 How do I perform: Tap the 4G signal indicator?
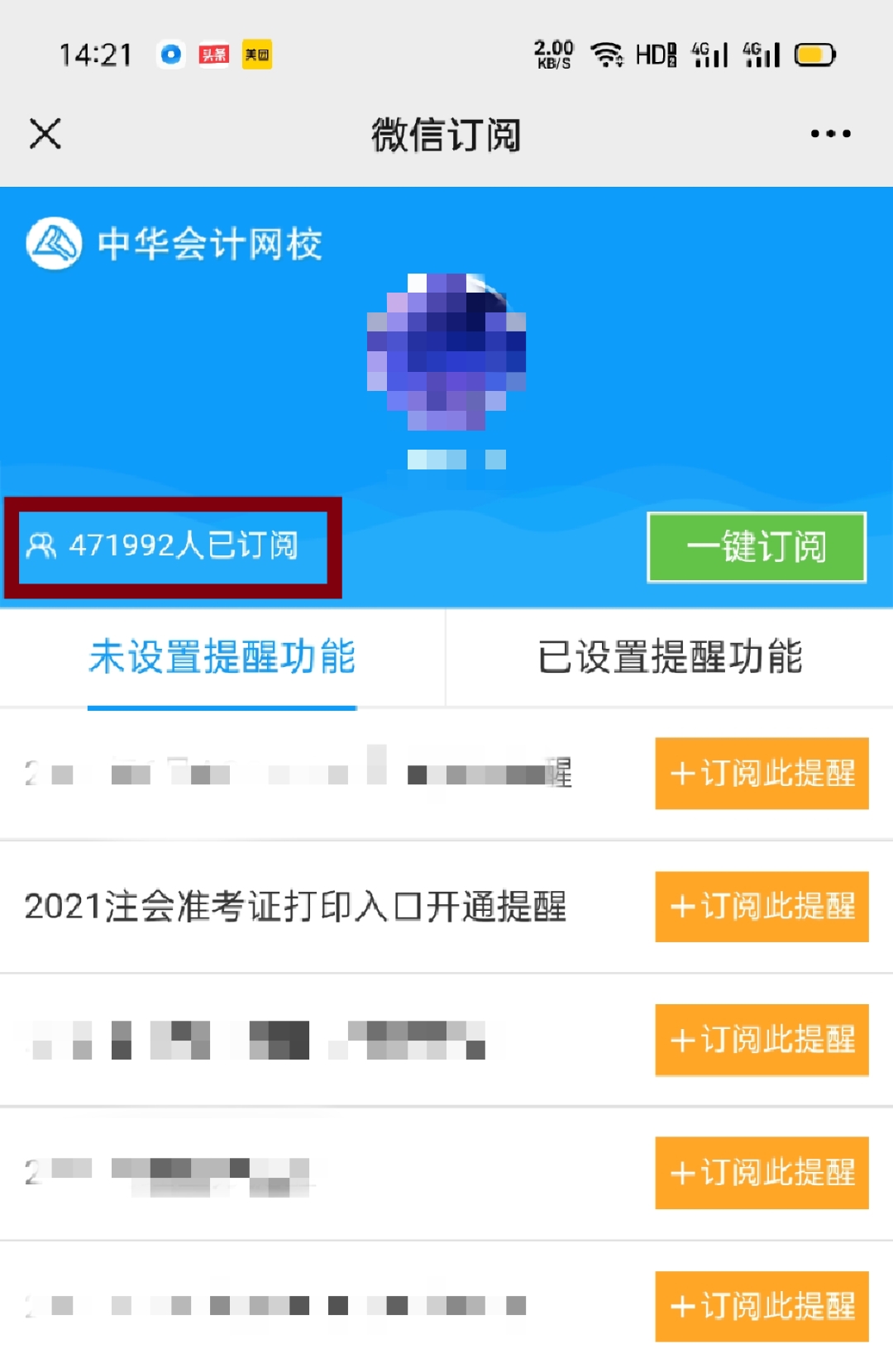click(x=707, y=54)
